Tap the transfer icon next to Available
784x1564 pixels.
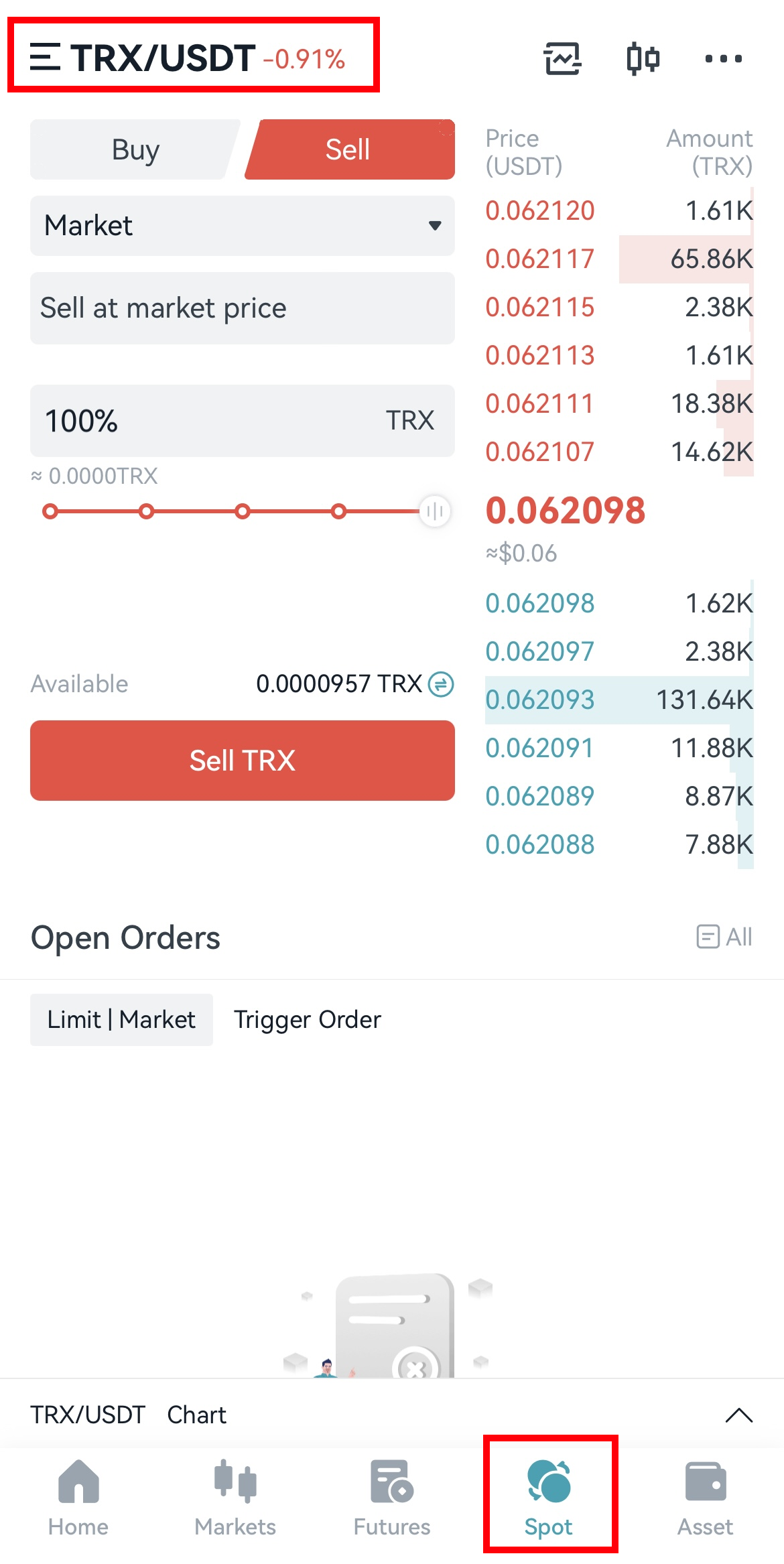(x=441, y=684)
